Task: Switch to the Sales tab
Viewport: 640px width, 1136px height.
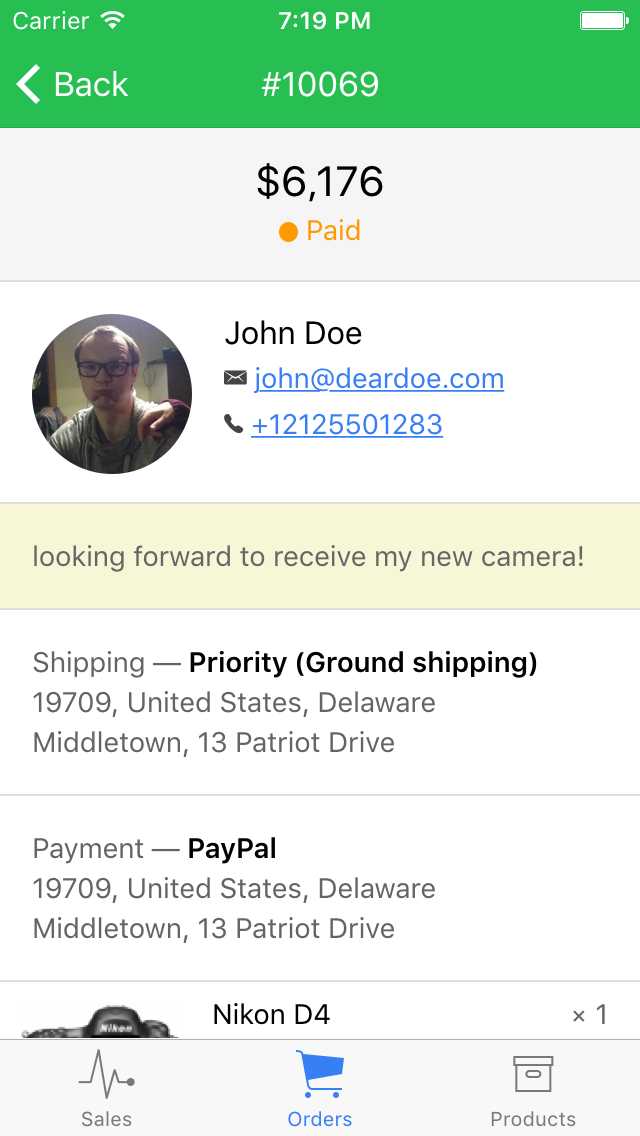Action: 107,1088
